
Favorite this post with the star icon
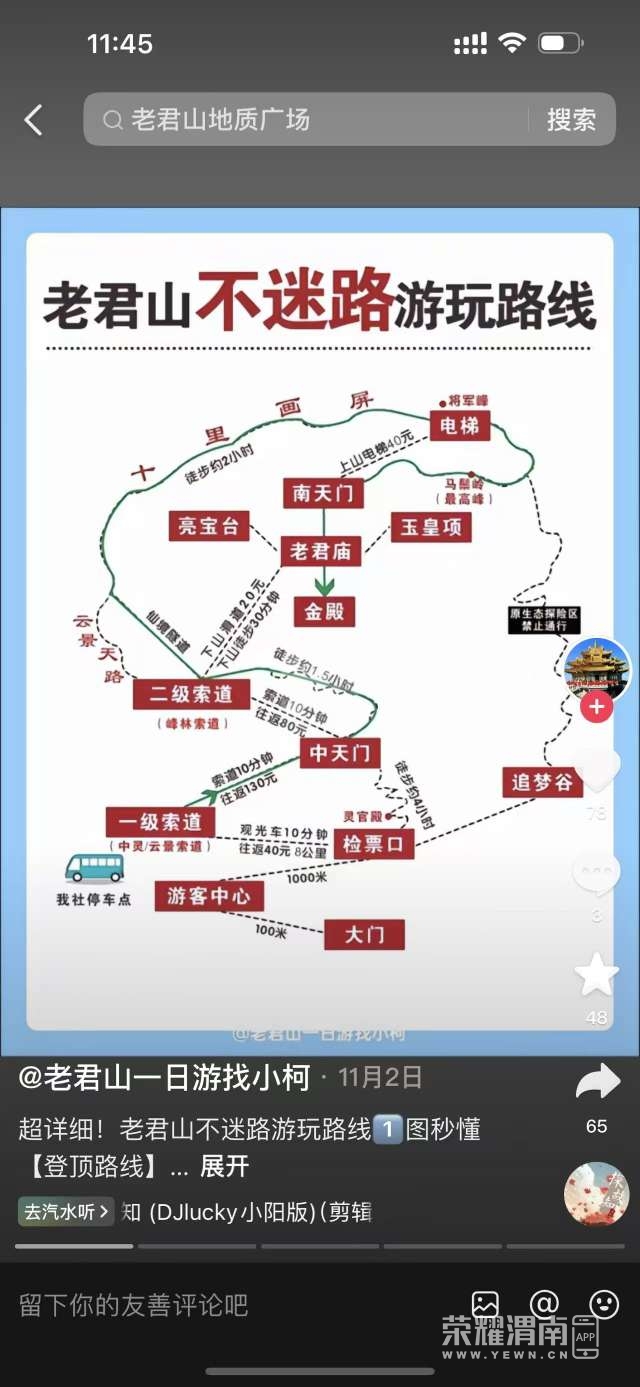pos(597,975)
